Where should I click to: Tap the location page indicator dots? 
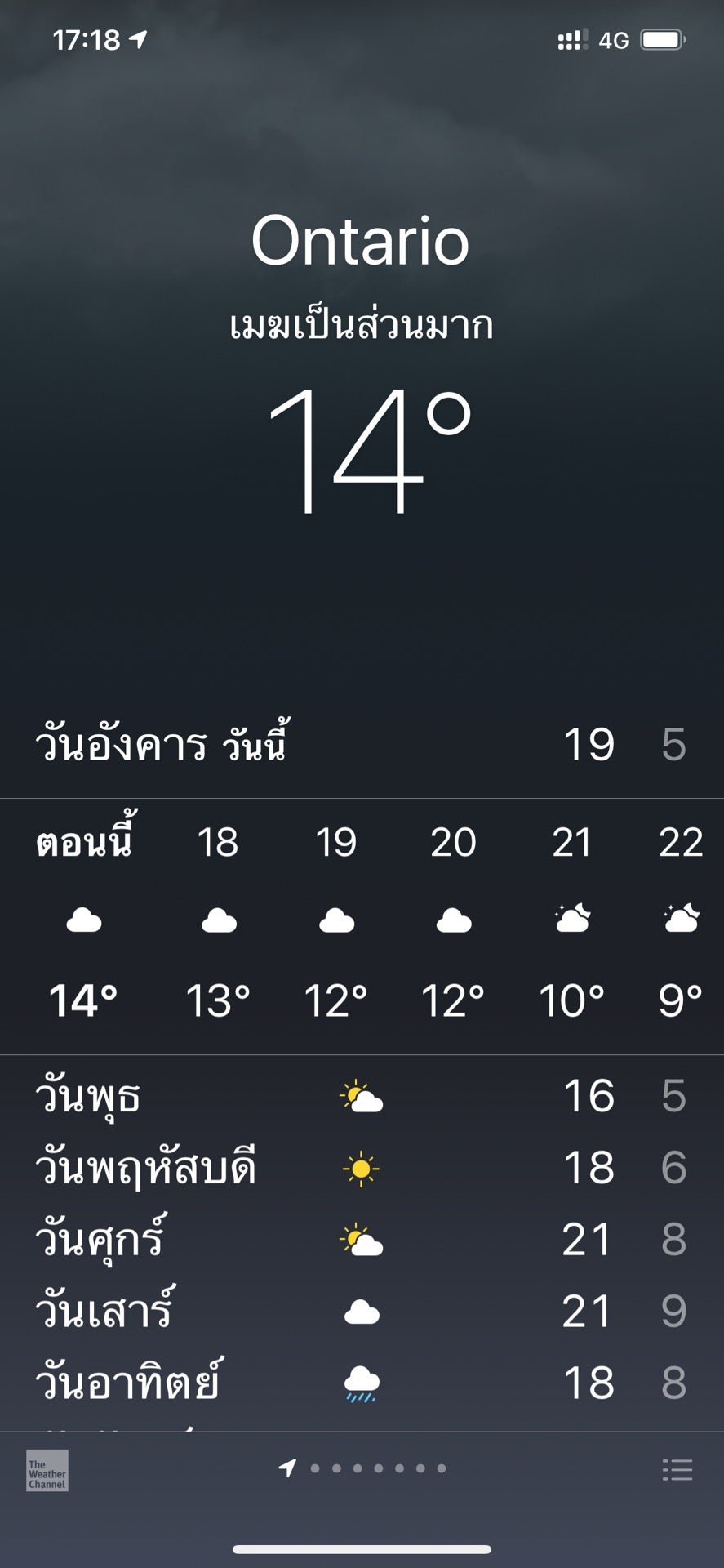(x=362, y=1468)
